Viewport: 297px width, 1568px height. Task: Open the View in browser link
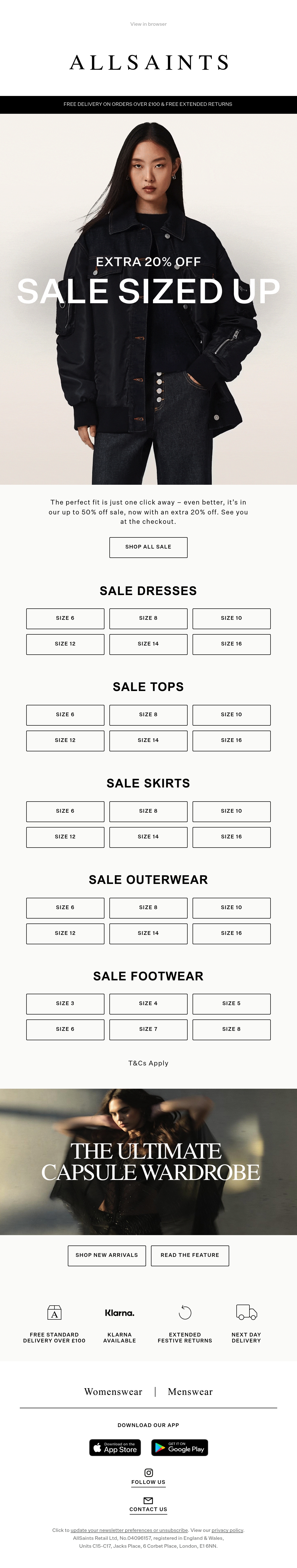pyautogui.click(x=148, y=24)
